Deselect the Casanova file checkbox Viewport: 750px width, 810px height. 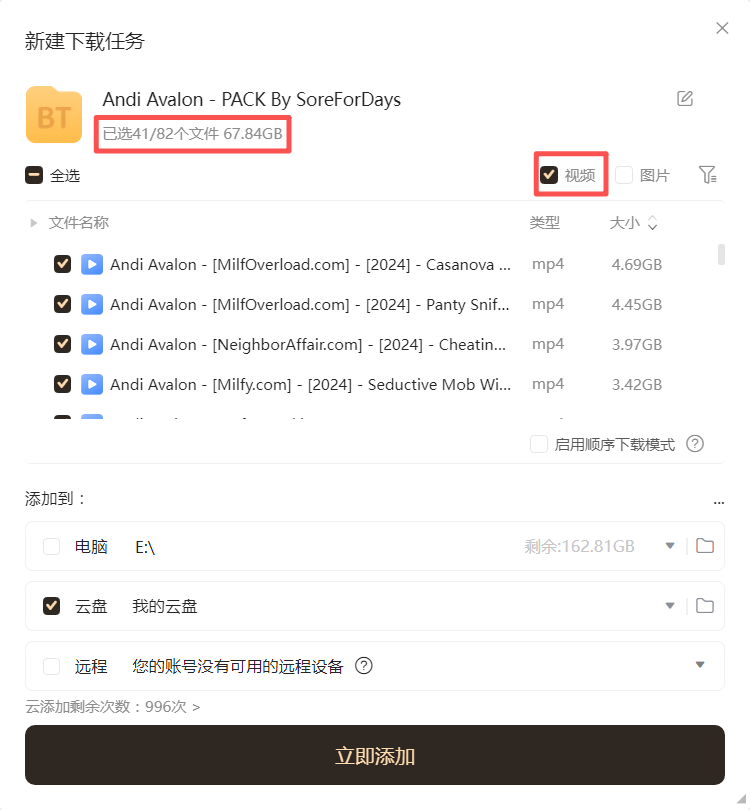point(62,264)
